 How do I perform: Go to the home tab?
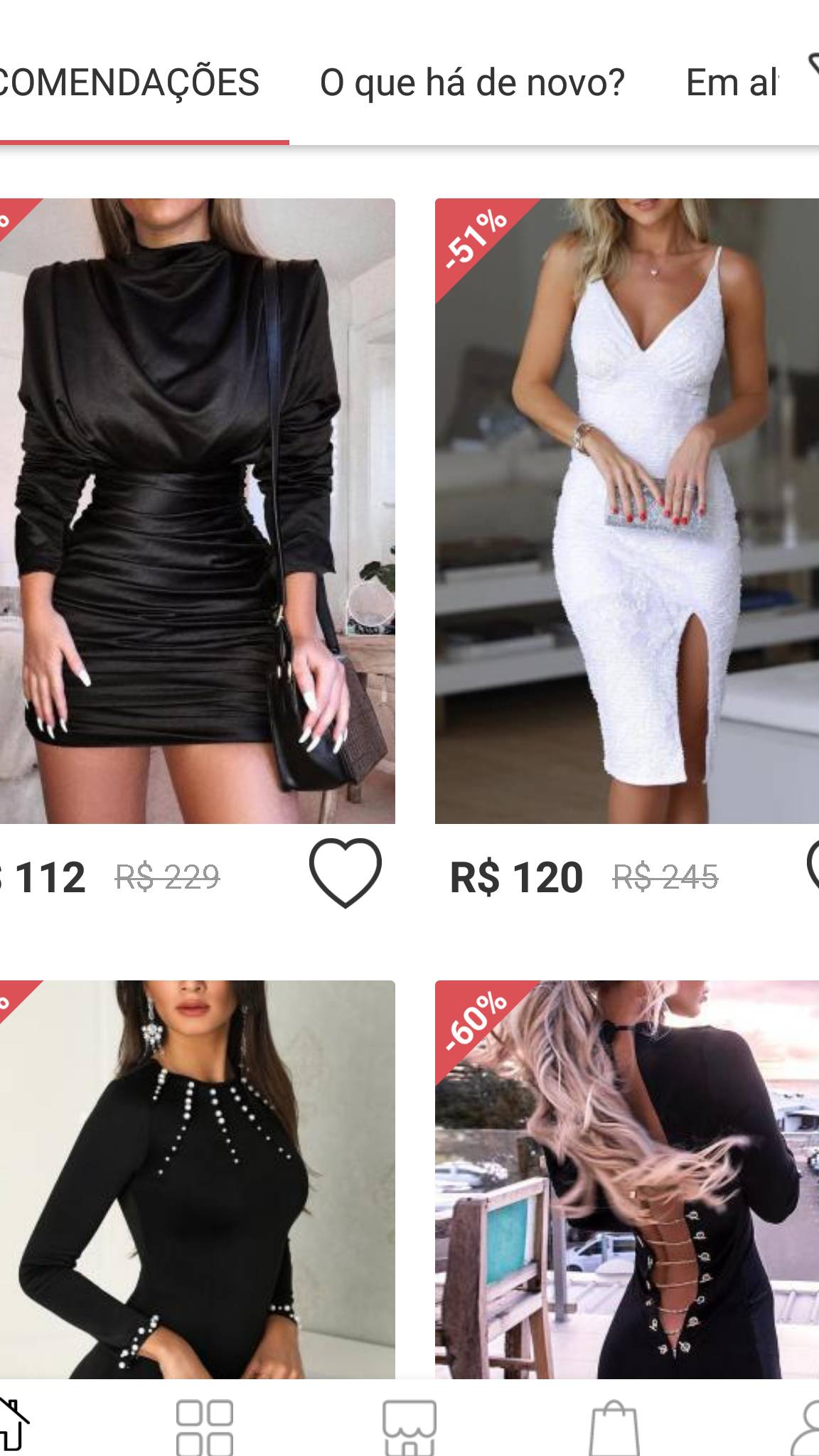tap(13, 1425)
